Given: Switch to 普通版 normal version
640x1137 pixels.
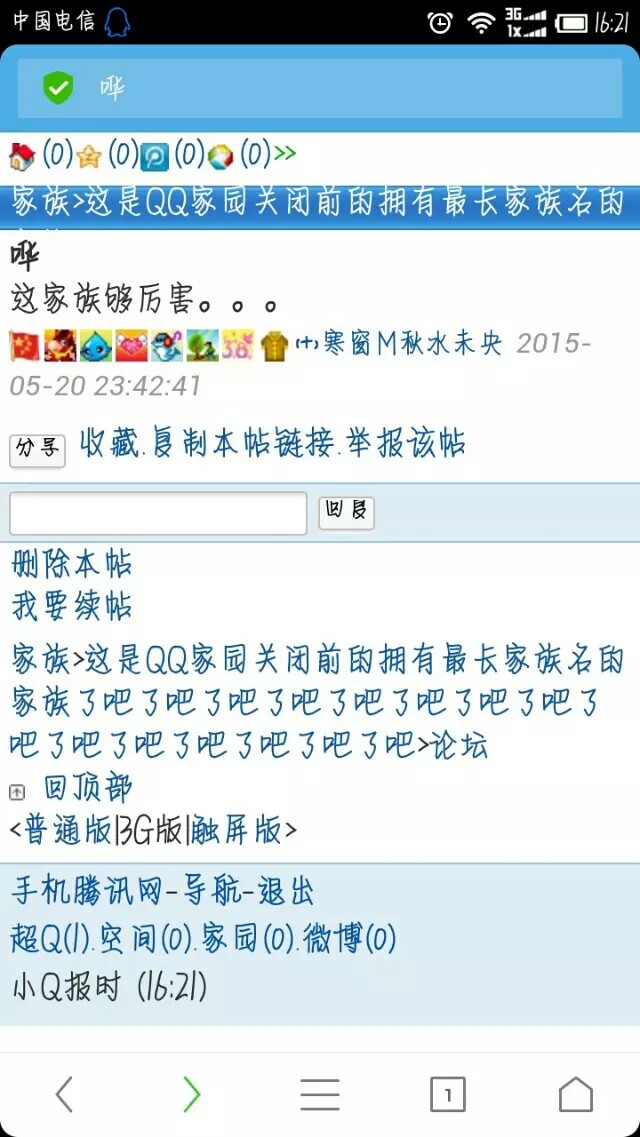Looking at the screenshot, I should click(66, 830).
